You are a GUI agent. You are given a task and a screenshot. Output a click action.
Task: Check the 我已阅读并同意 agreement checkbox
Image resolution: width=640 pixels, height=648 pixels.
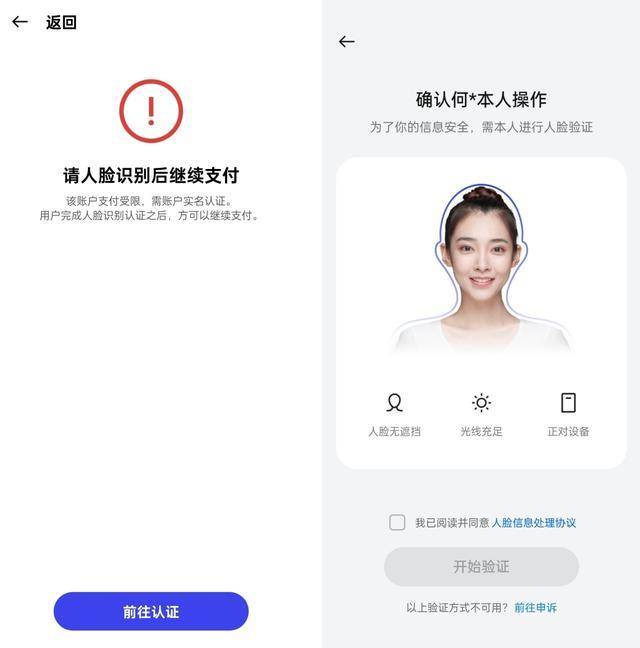pyautogui.click(x=397, y=522)
